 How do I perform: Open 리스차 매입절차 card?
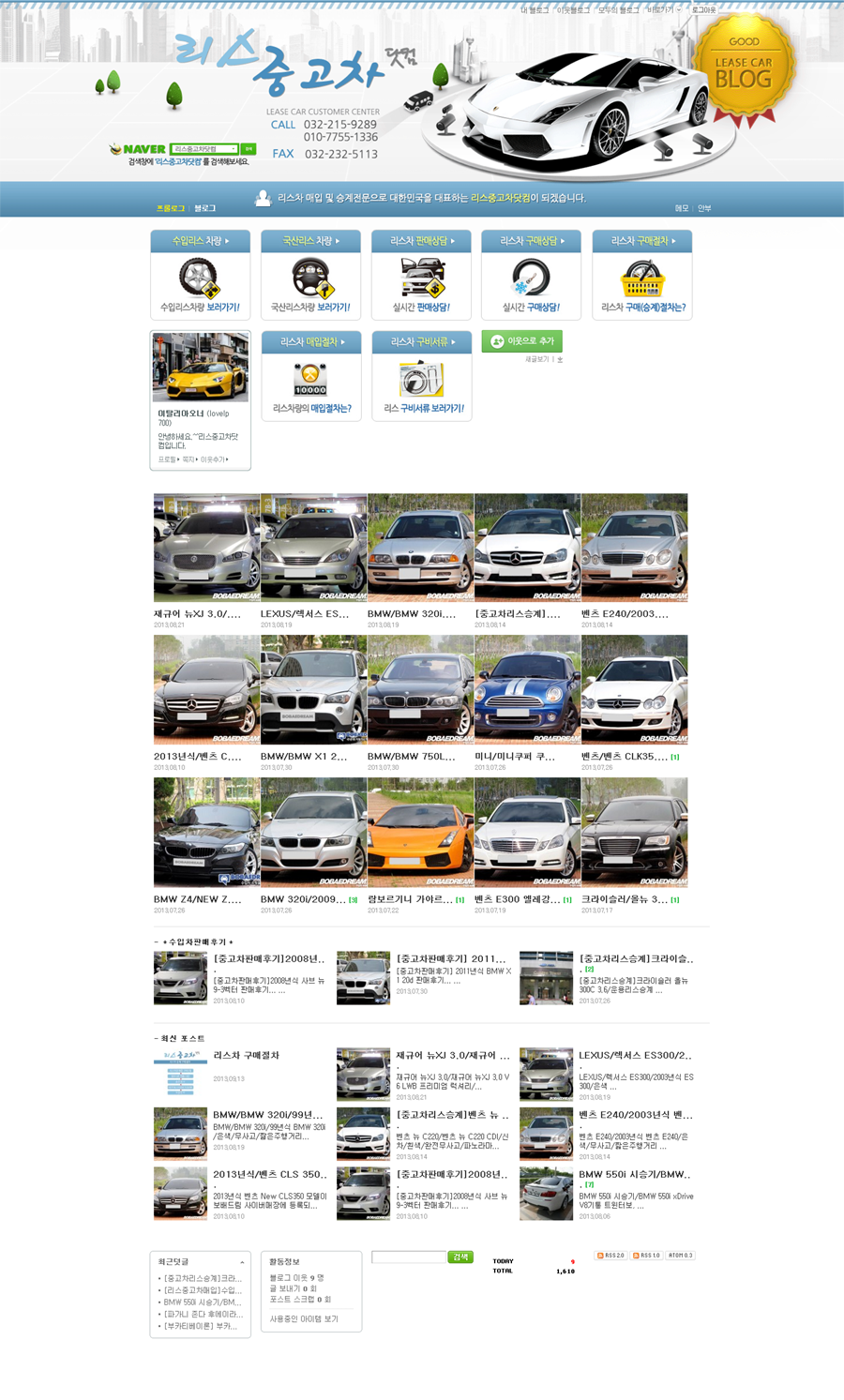tap(310, 377)
